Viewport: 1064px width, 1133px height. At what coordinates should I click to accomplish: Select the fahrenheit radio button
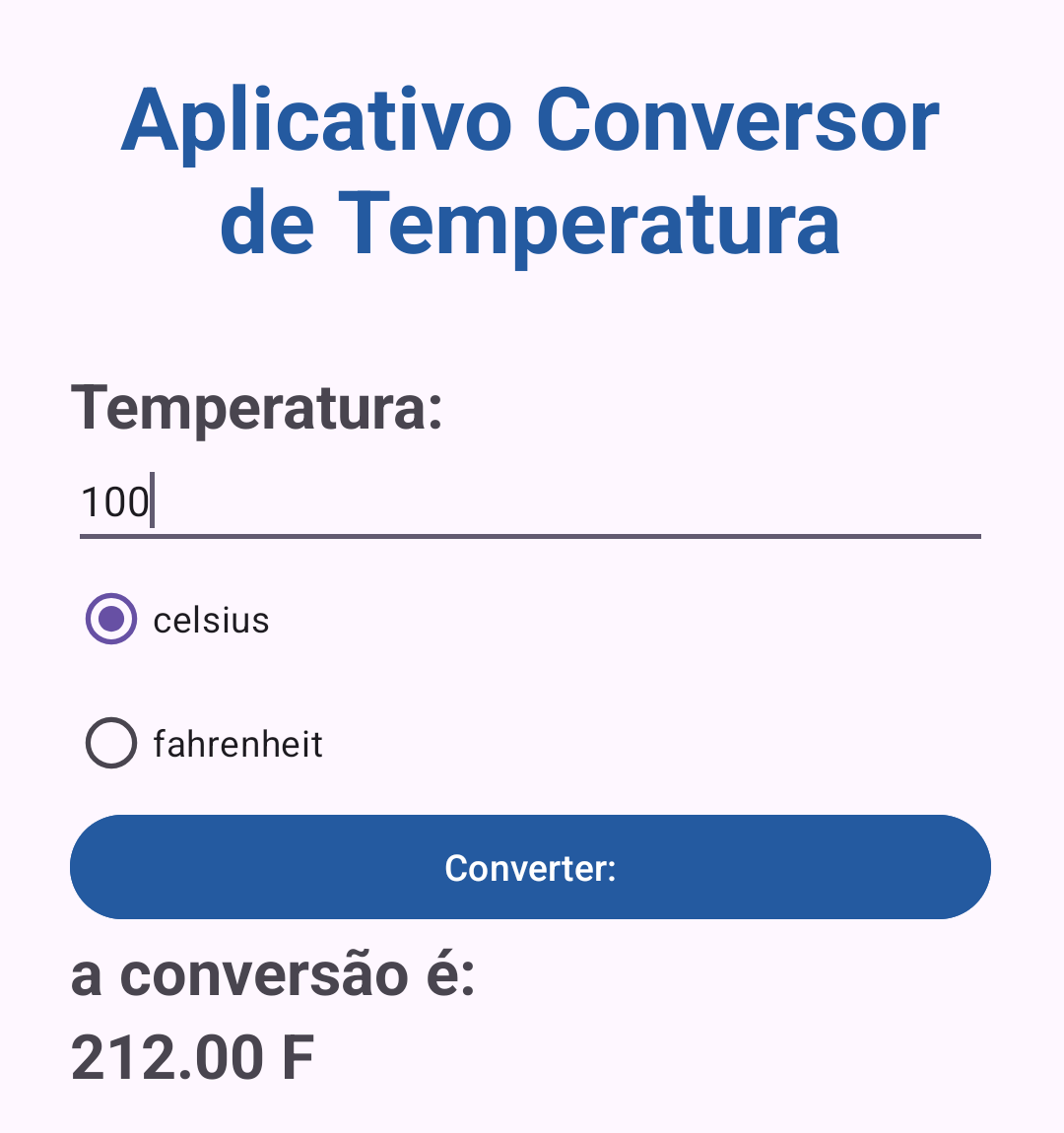click(111, 743)
